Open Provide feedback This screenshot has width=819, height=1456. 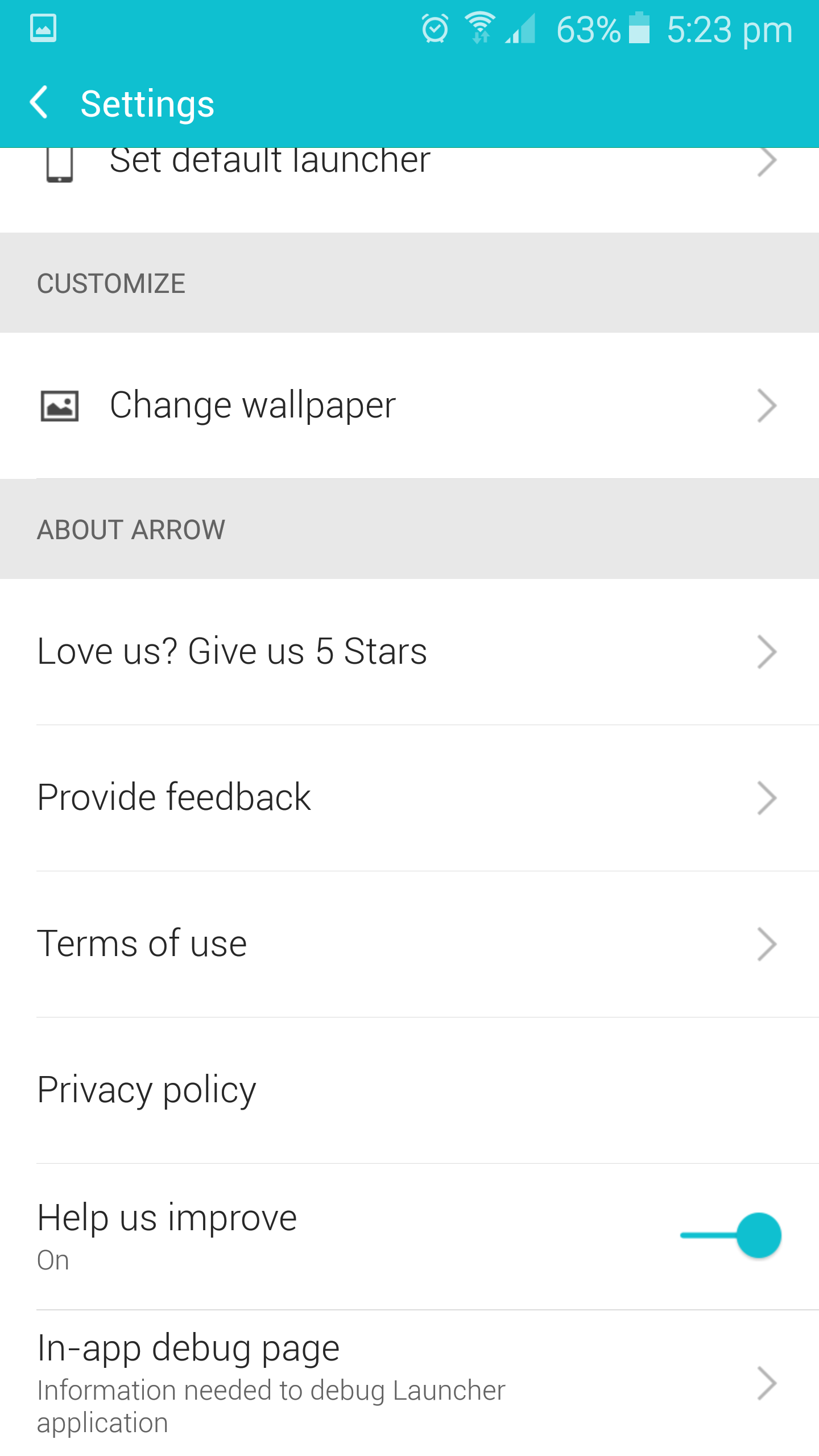click(x=409, y=798)
